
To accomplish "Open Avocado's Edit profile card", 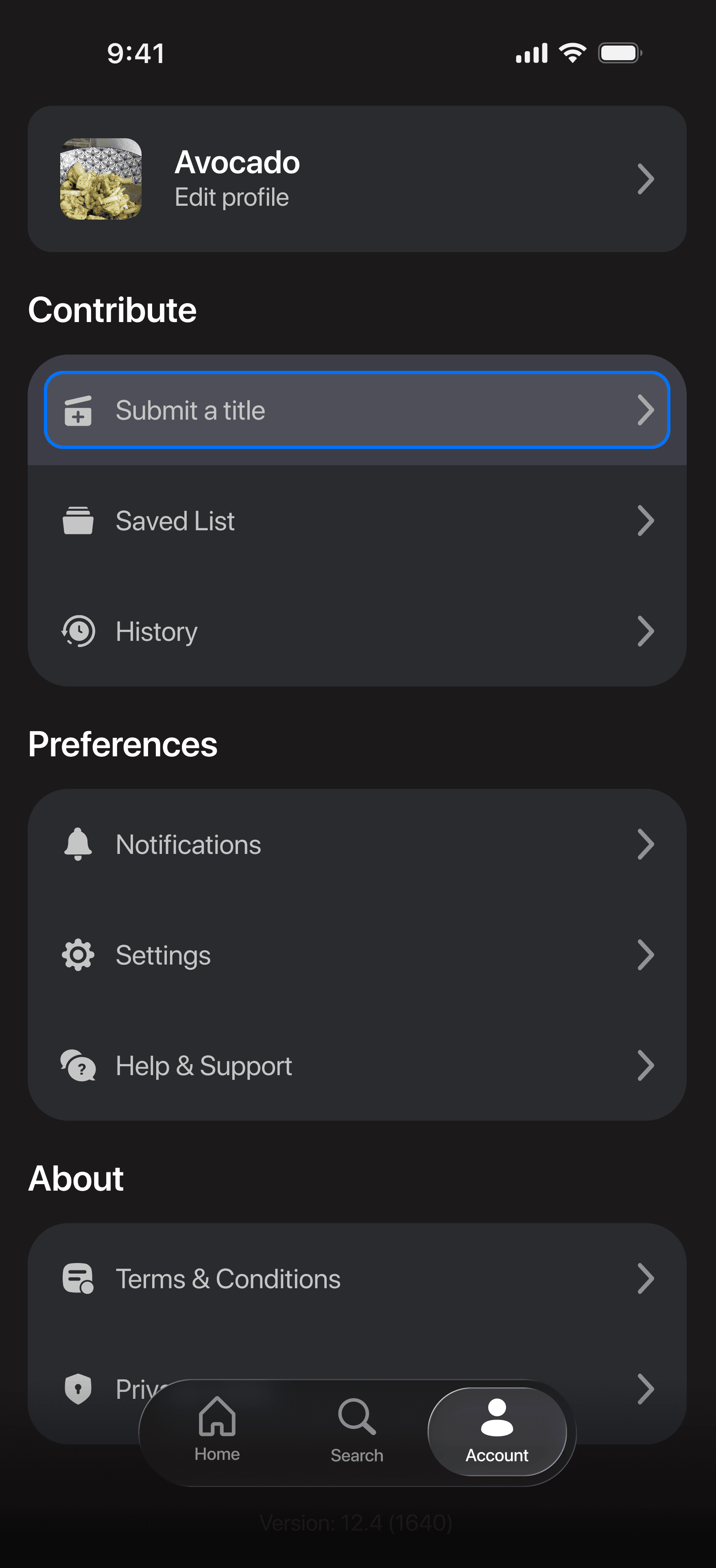I will 357,179.
